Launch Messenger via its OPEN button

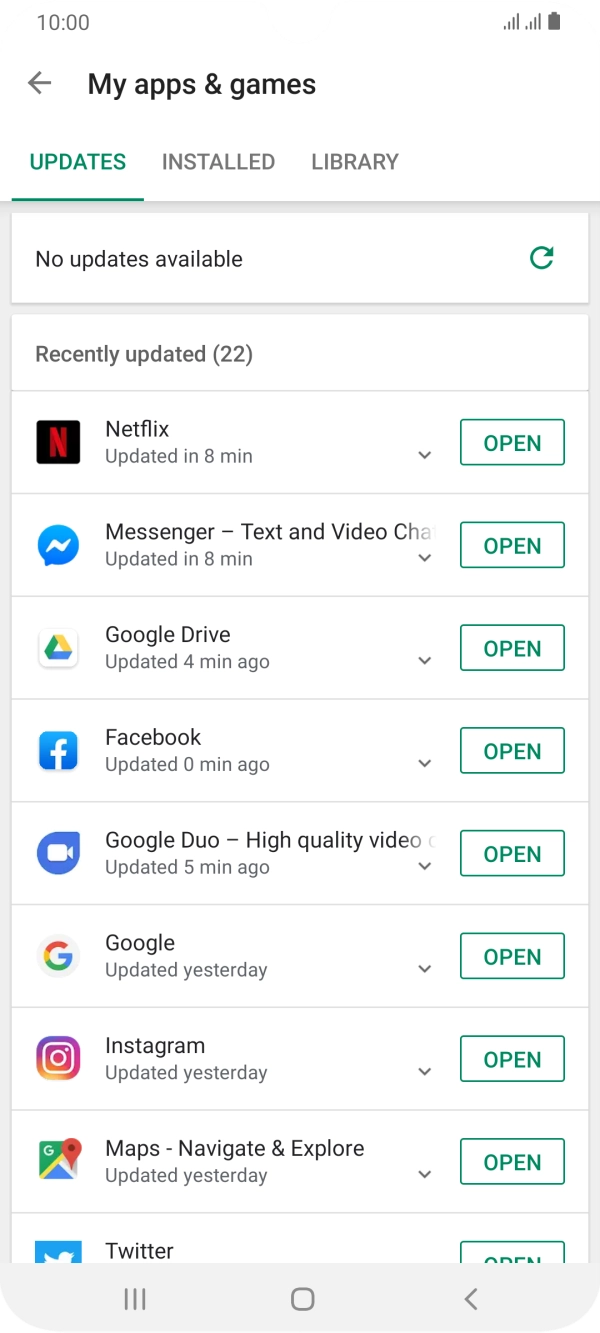click(512, 546)
